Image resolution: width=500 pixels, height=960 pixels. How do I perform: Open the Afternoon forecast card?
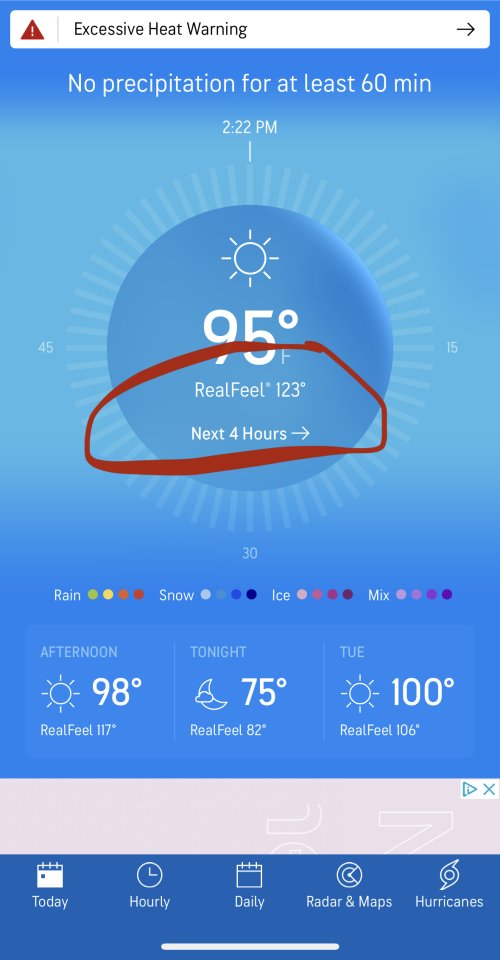[x=100, y=690]
